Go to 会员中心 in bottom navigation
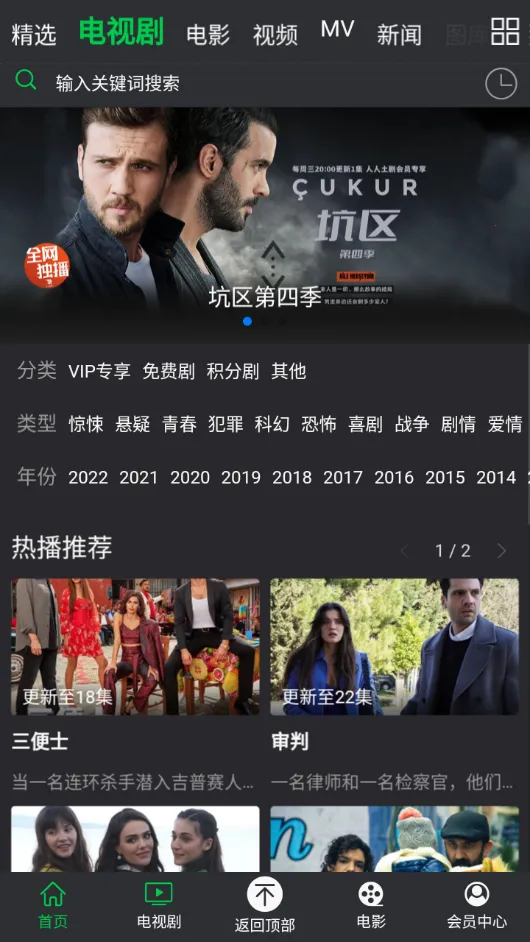 (477, 905)
